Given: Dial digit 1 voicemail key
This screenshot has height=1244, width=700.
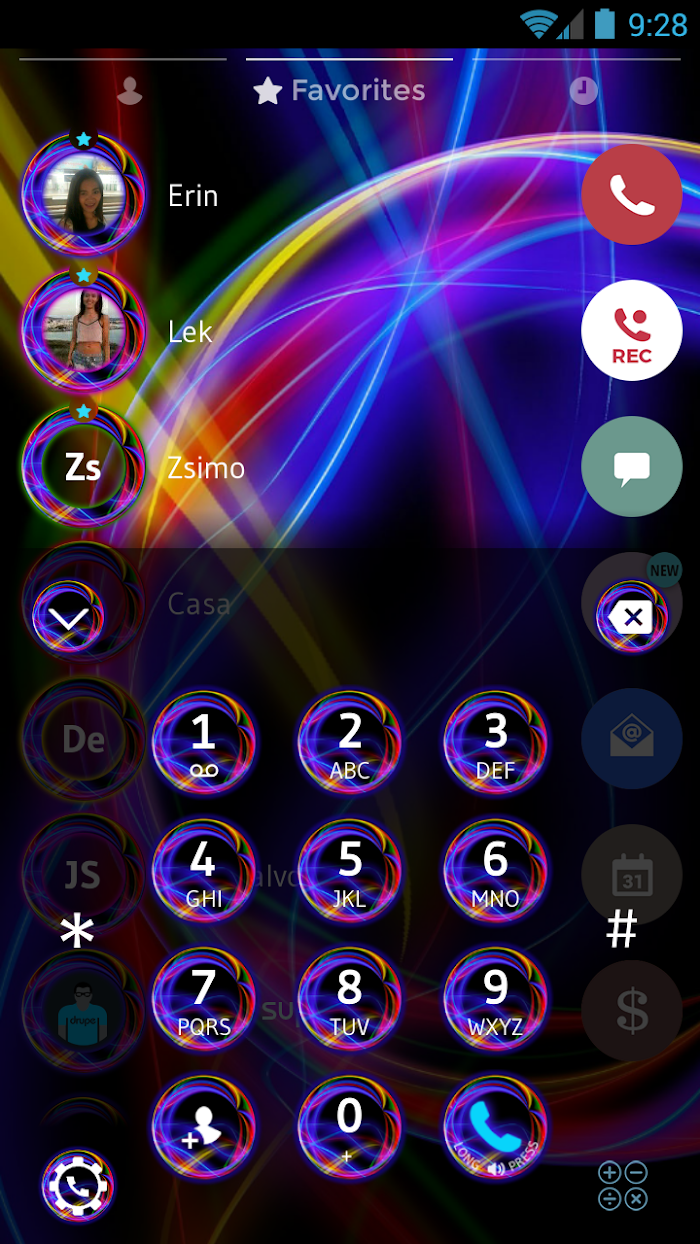Looking at the screenshot, I should (x=204, y=742).
